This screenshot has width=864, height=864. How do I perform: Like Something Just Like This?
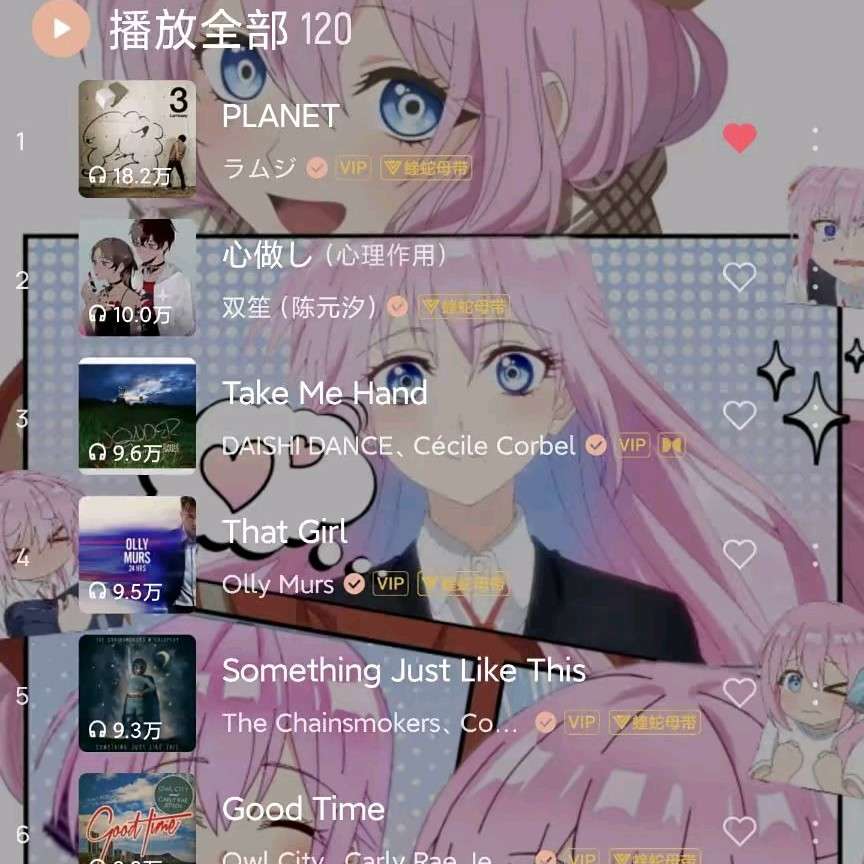[739, 692]
